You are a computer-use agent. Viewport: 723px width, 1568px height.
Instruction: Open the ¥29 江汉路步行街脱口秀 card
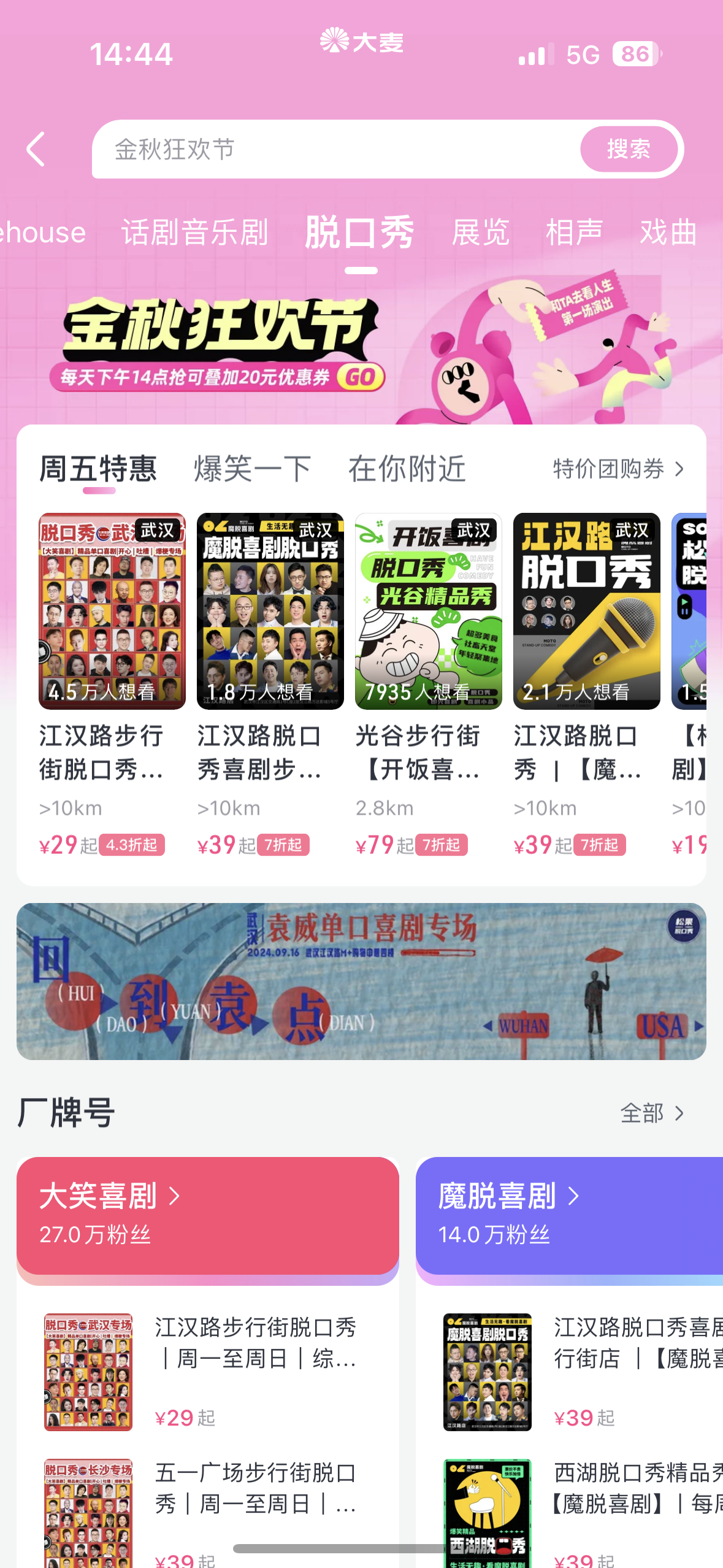click(112, 675)
